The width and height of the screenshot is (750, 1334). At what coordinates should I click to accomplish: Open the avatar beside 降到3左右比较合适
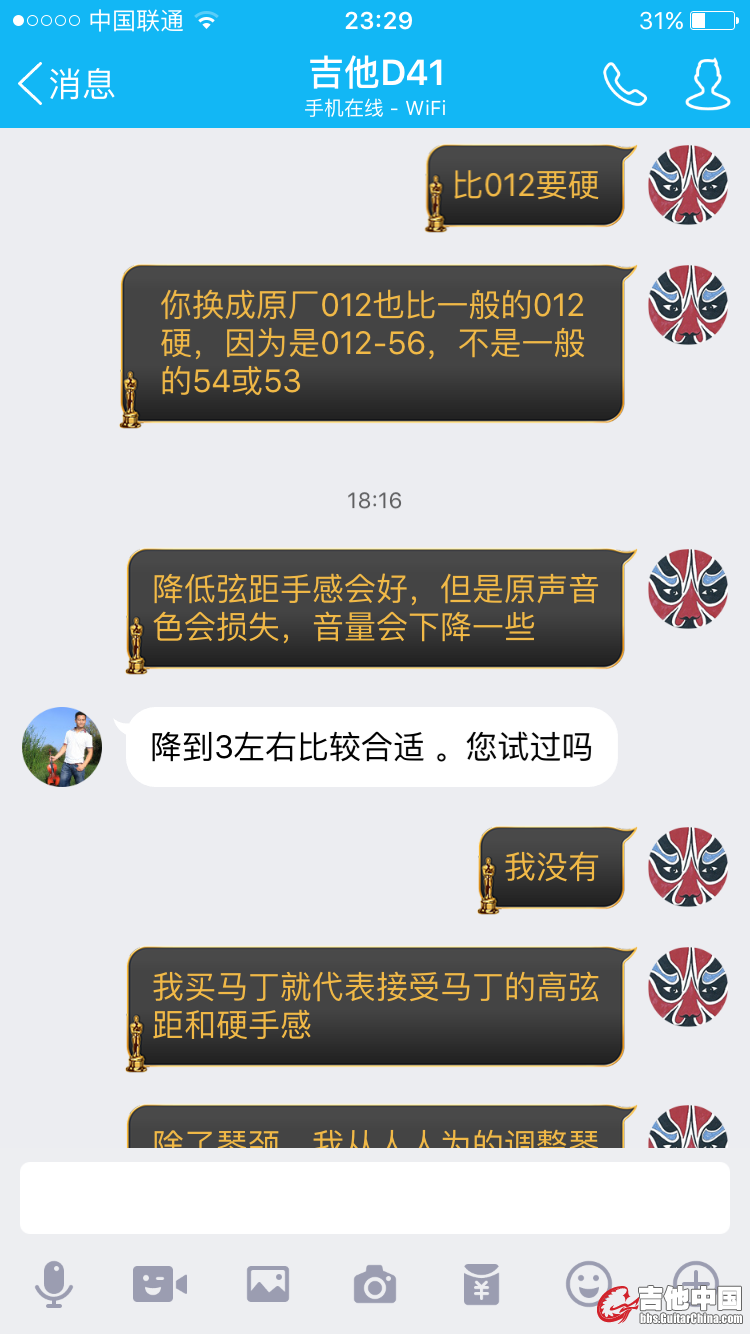point(62,747)
